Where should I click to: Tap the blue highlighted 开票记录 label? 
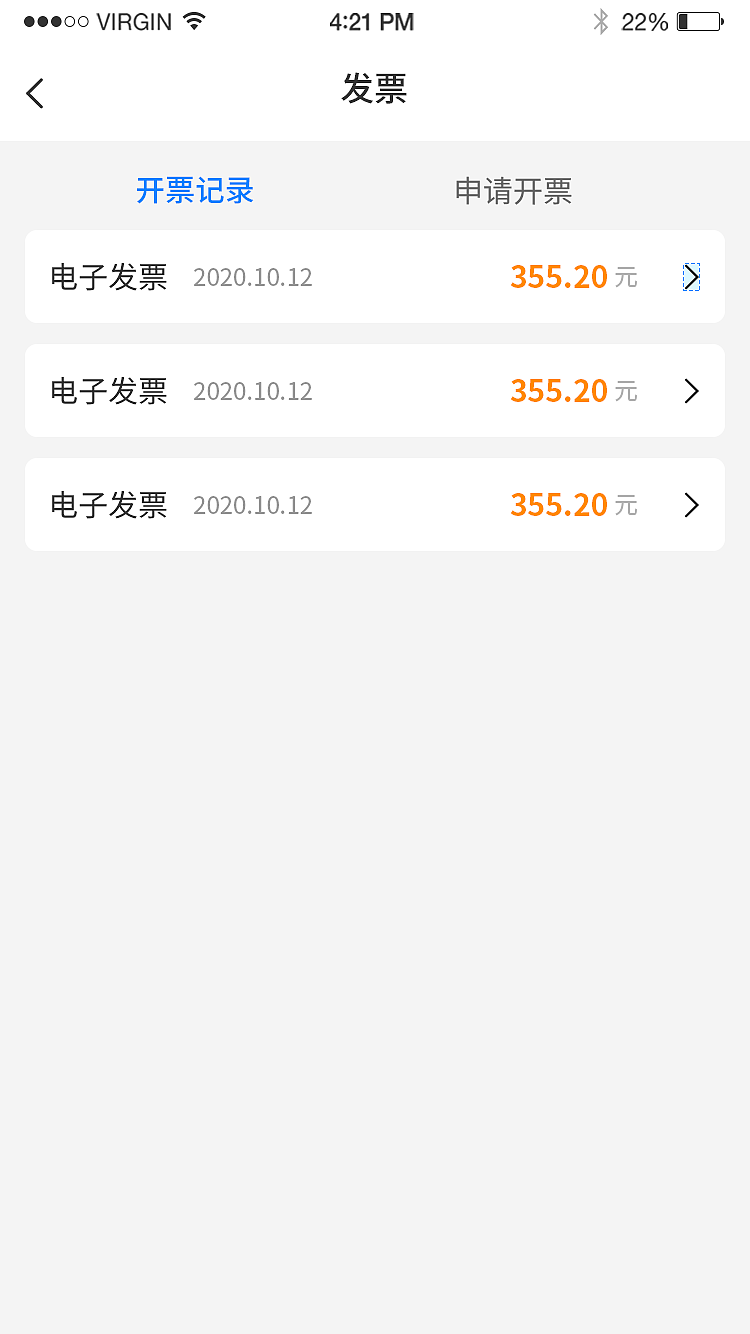click(195, 191)
